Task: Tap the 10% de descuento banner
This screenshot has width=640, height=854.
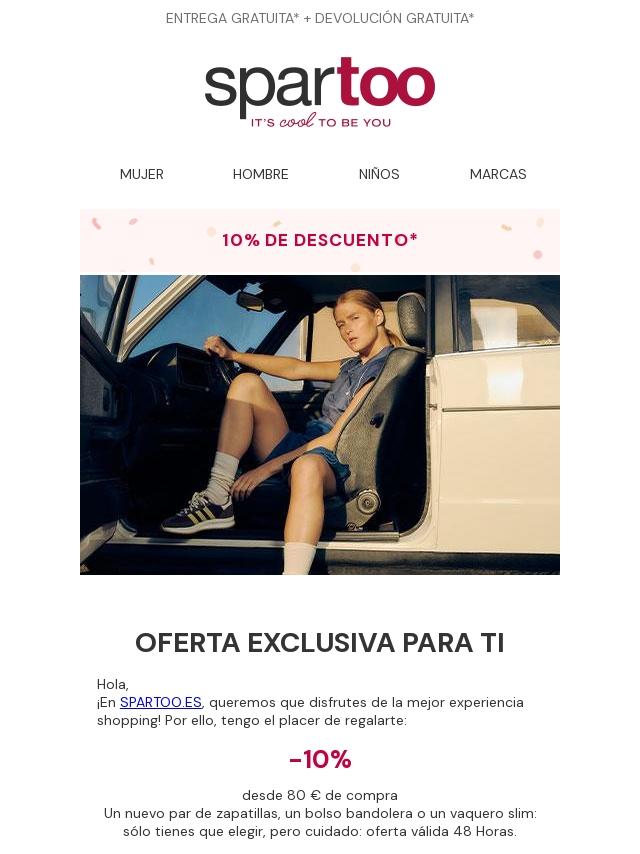Action: coord(320,241)
